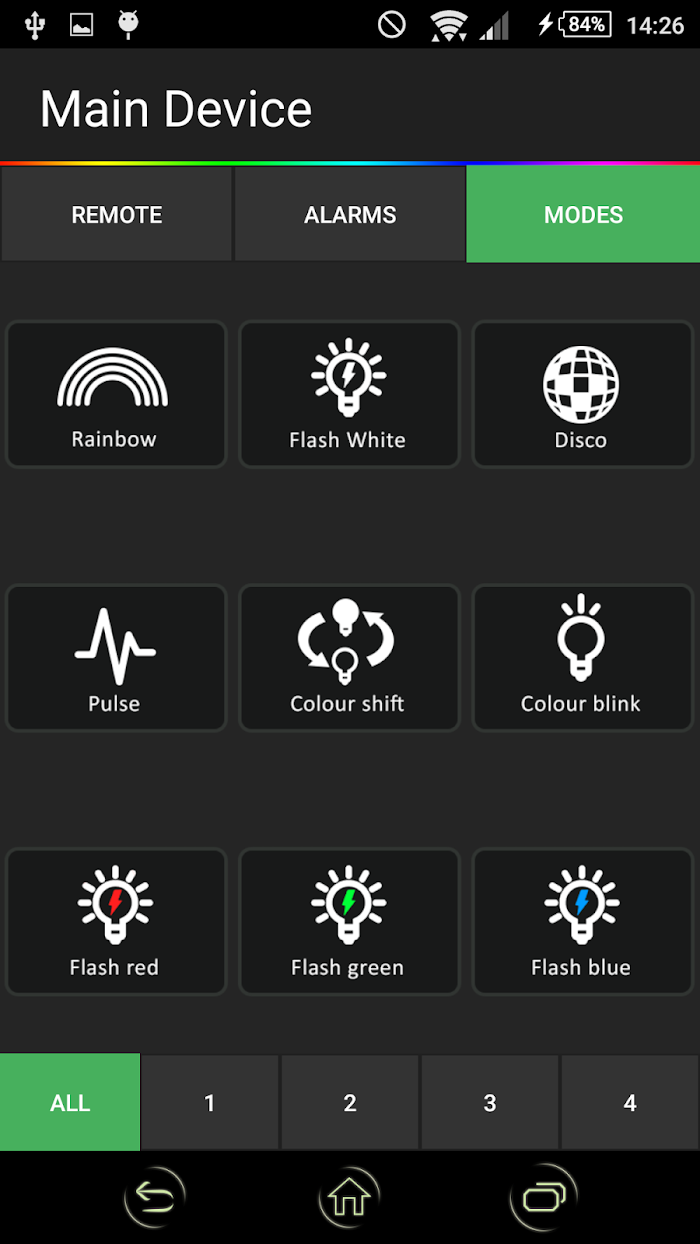This screenshot has width=700, height=1244.
Task: Select zone 3
Action: [x=490, y=1102]
